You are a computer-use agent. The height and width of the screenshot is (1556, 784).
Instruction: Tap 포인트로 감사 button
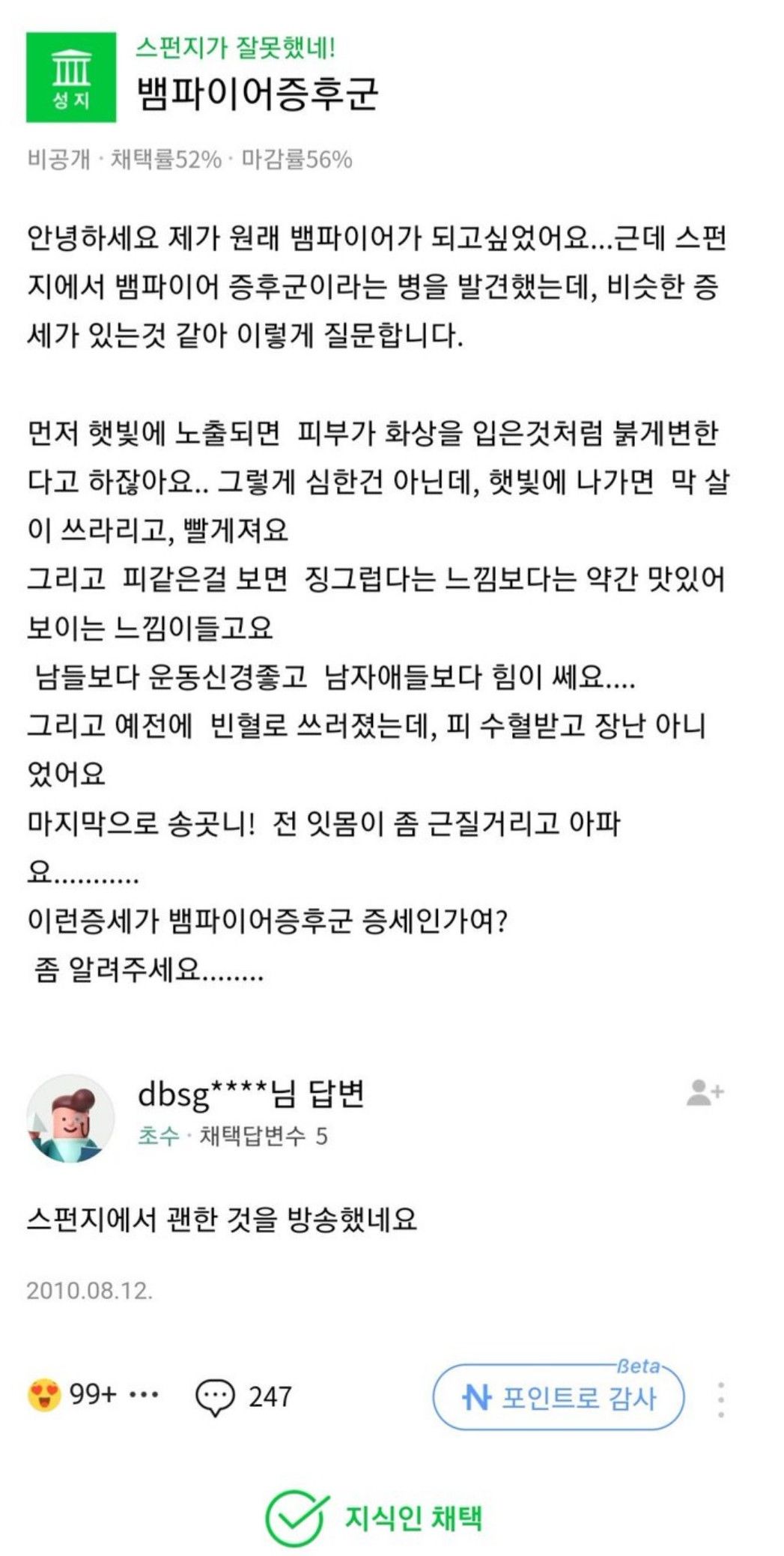[x=559, y=1397]
